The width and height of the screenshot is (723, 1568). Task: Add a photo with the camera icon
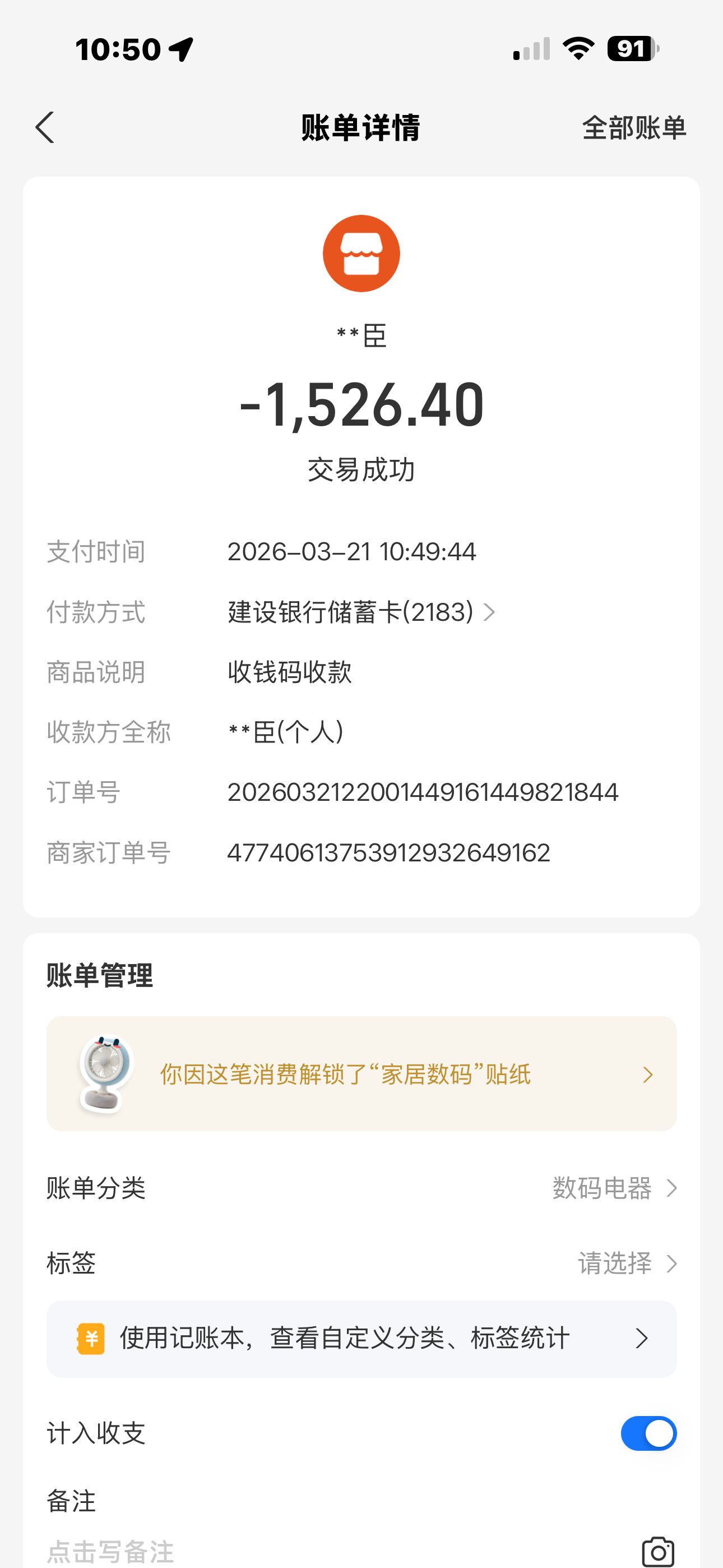coord(658,1551)
